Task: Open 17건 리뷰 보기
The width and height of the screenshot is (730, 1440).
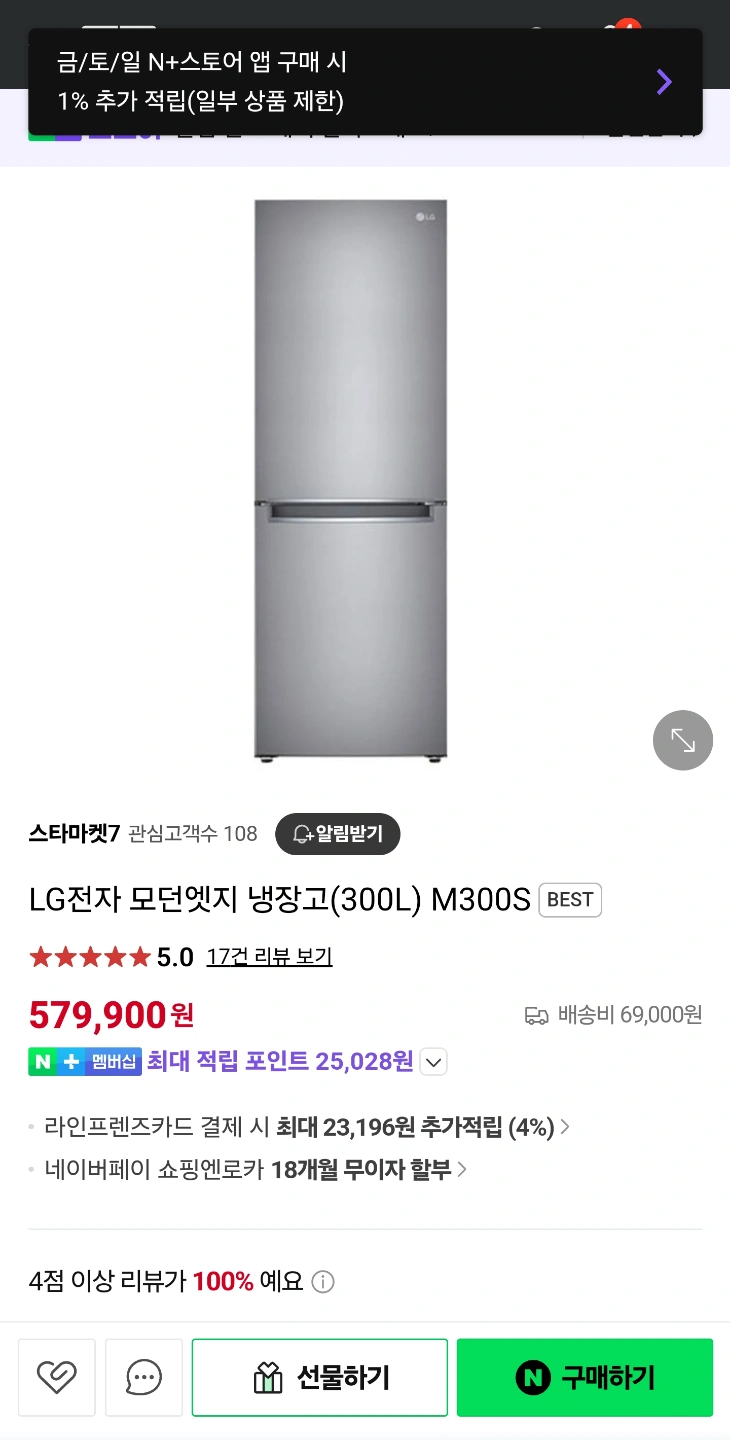Action: coord(268,957)
